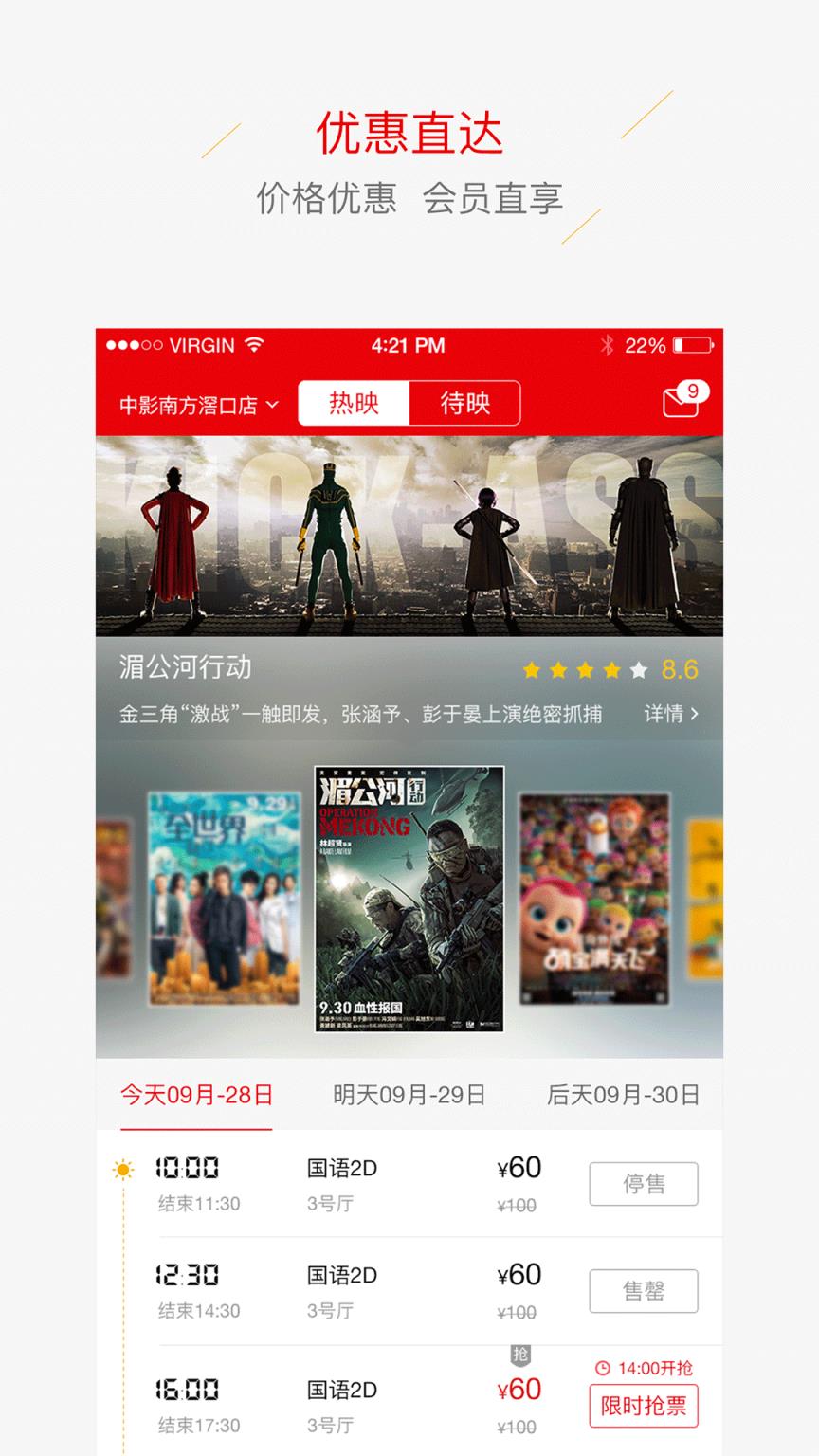This screenshot has width=819, height=1456.
Task: Click the chevron next to the cinema name
Action: (x=271, y=404)
